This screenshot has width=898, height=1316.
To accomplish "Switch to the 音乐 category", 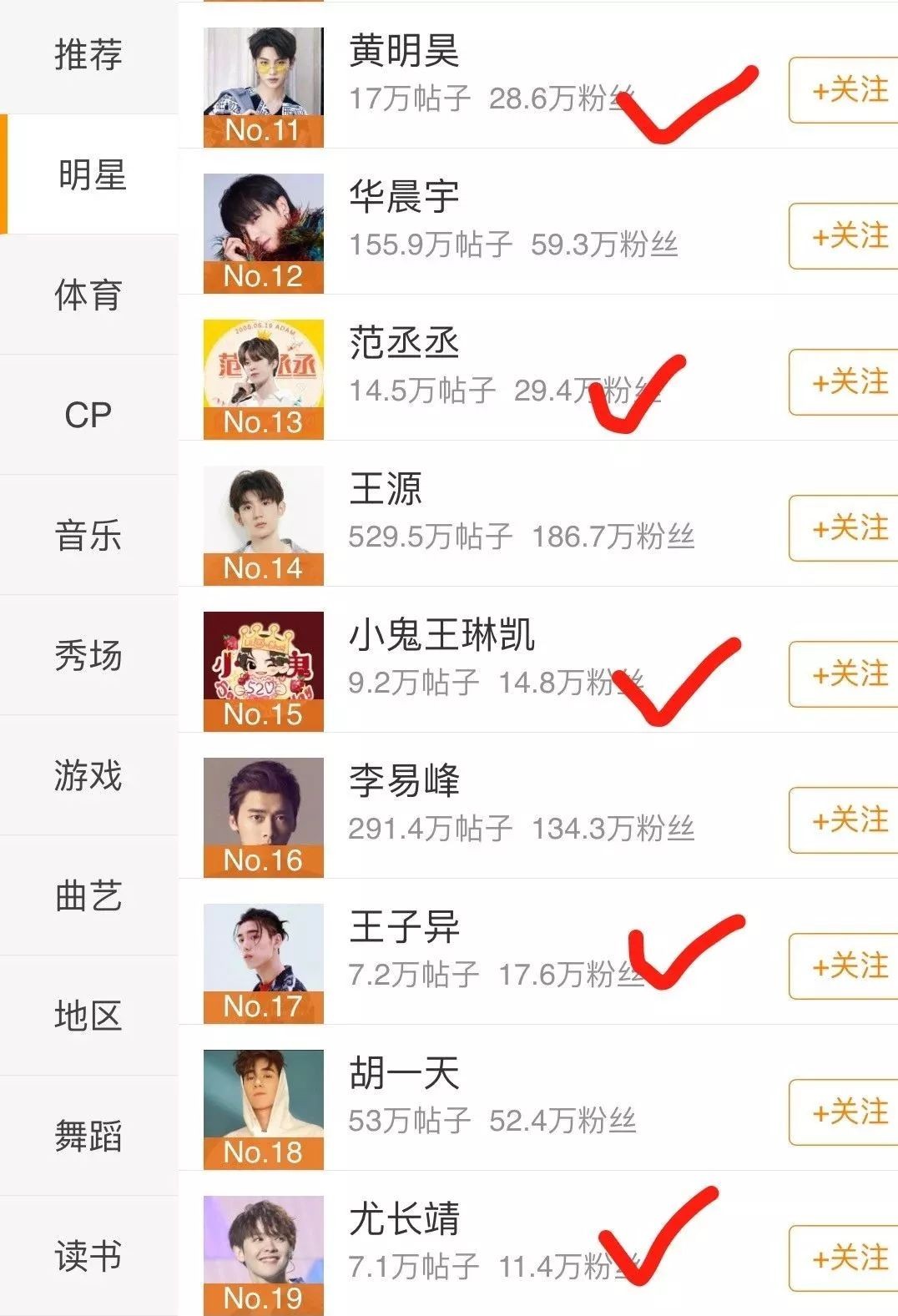I will click(88, 536).
